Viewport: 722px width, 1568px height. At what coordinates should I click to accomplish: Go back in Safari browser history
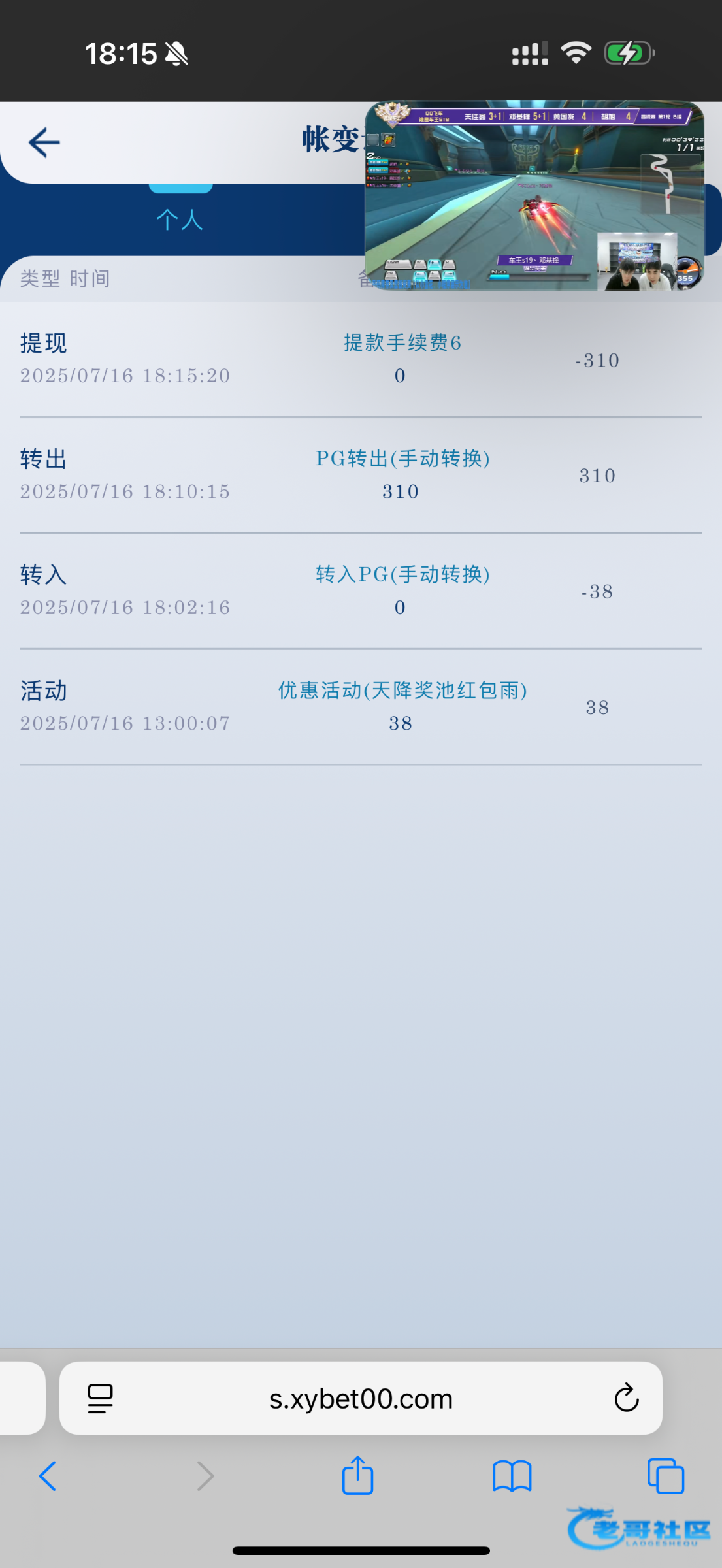pos(48,1476)
